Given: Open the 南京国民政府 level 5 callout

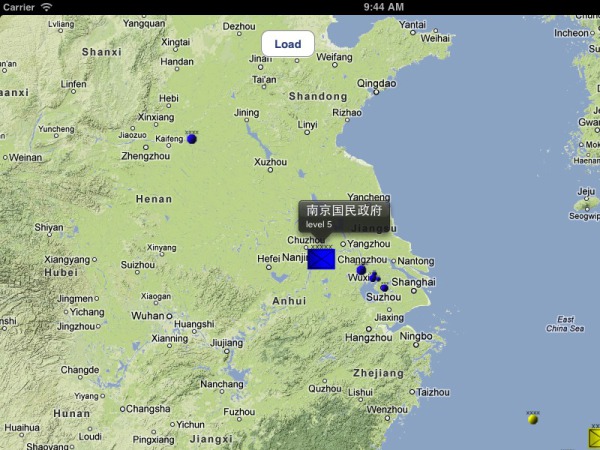Looking at the screenshot, I should tap(344, 216).
